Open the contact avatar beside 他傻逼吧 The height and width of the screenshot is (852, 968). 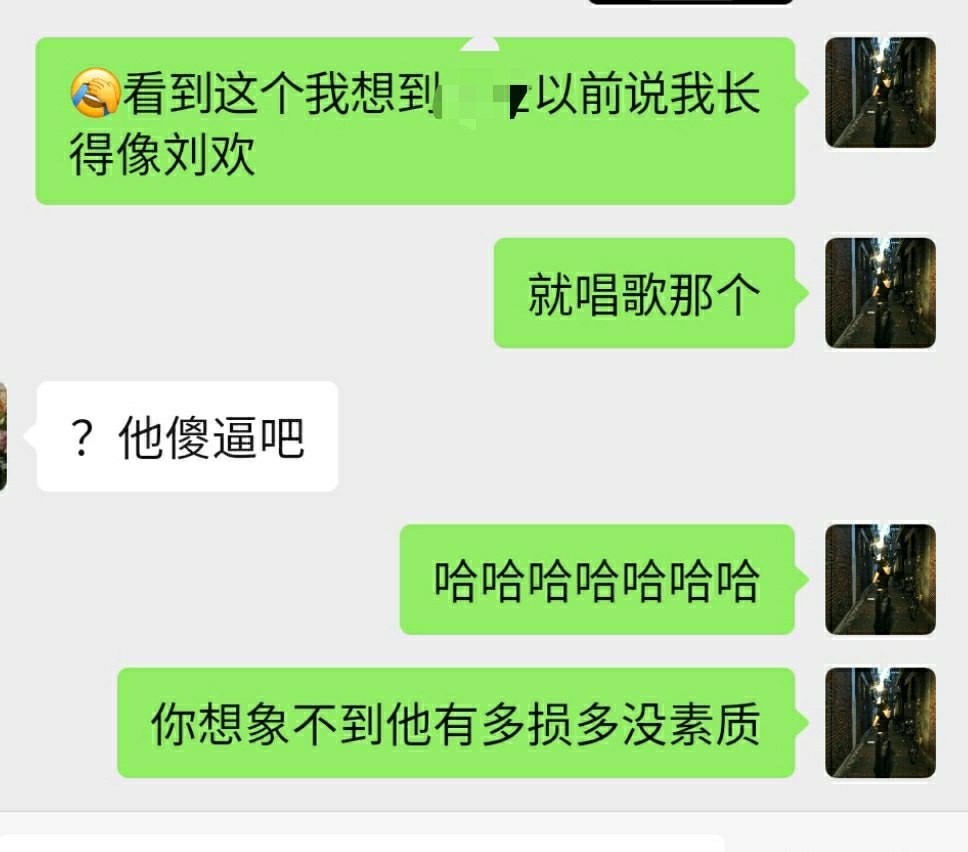[3, 437]
